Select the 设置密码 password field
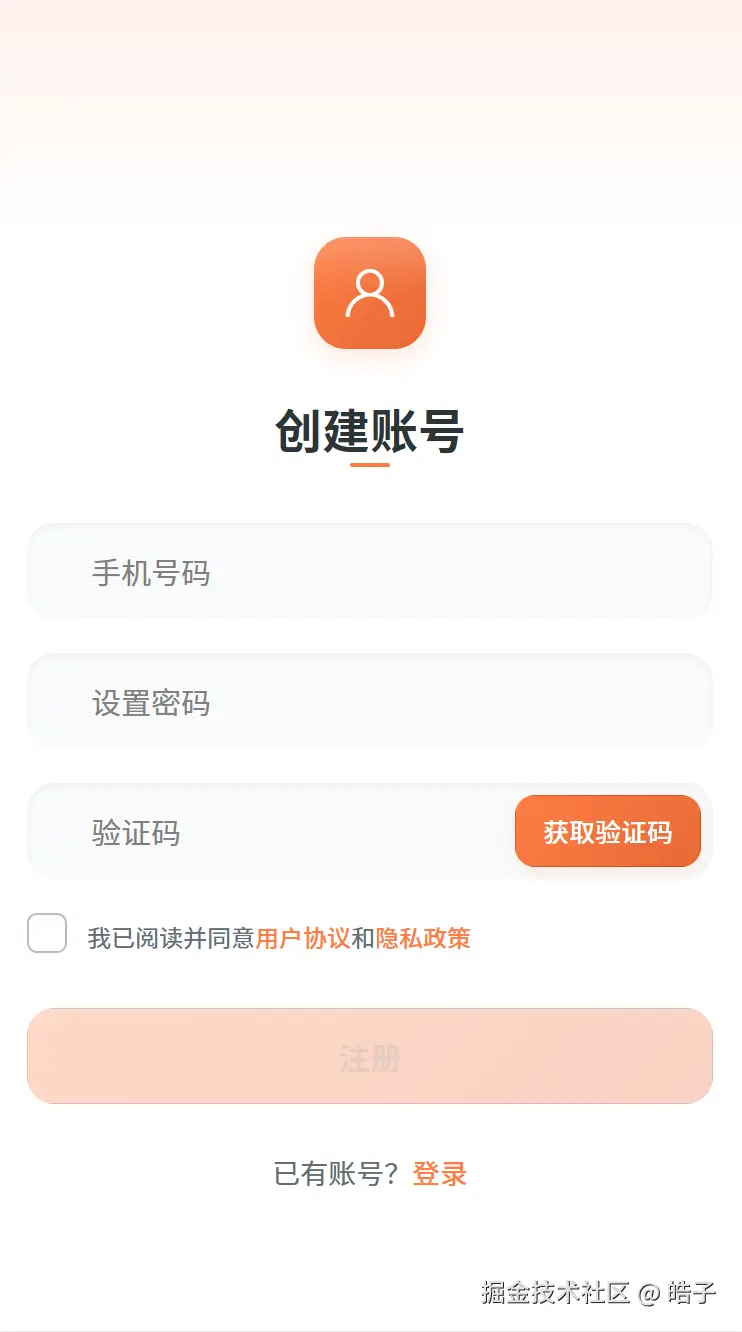742x1332 pixels. pos(370,702)
